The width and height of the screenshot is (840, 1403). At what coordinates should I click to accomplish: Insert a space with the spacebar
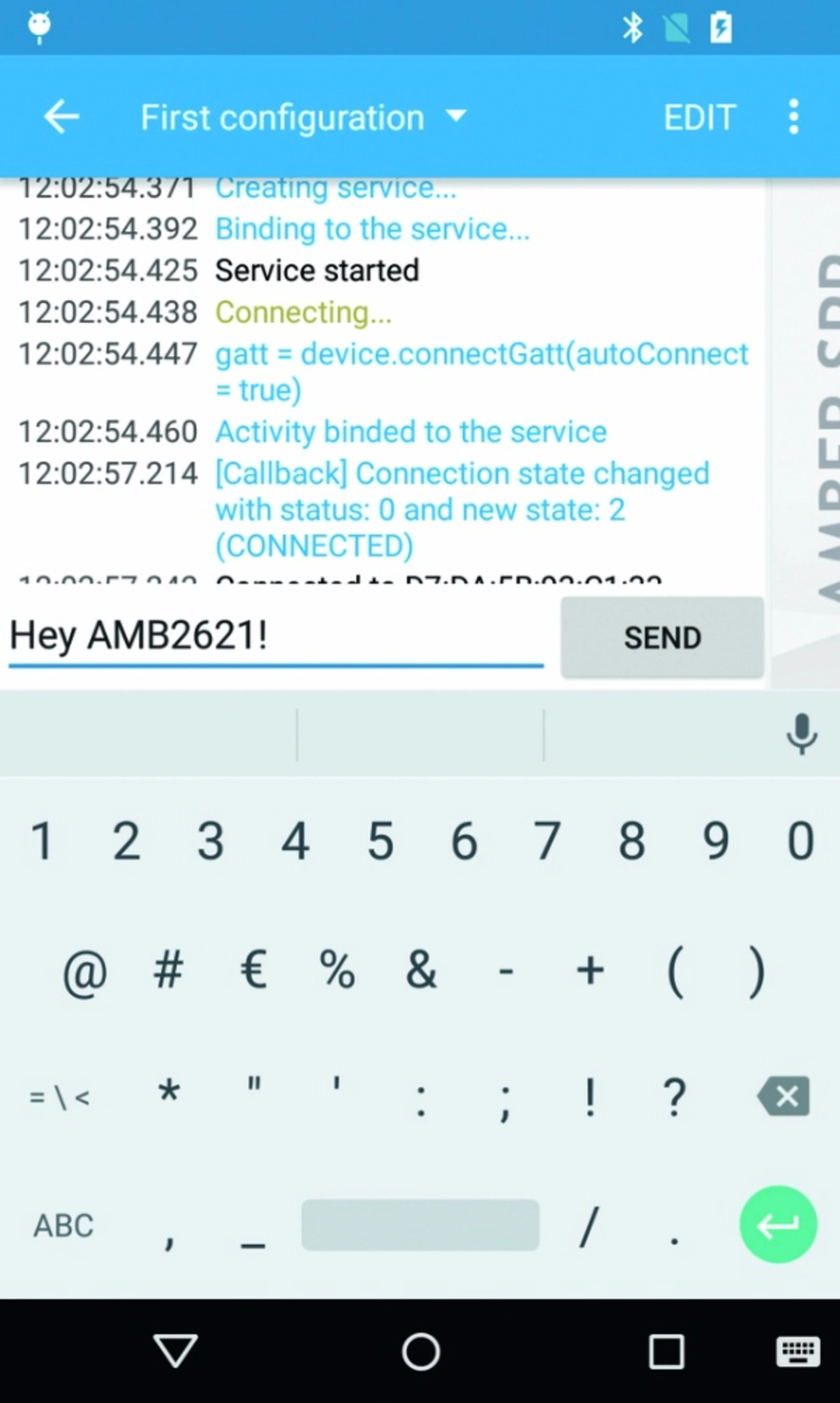pos(420,1225)
